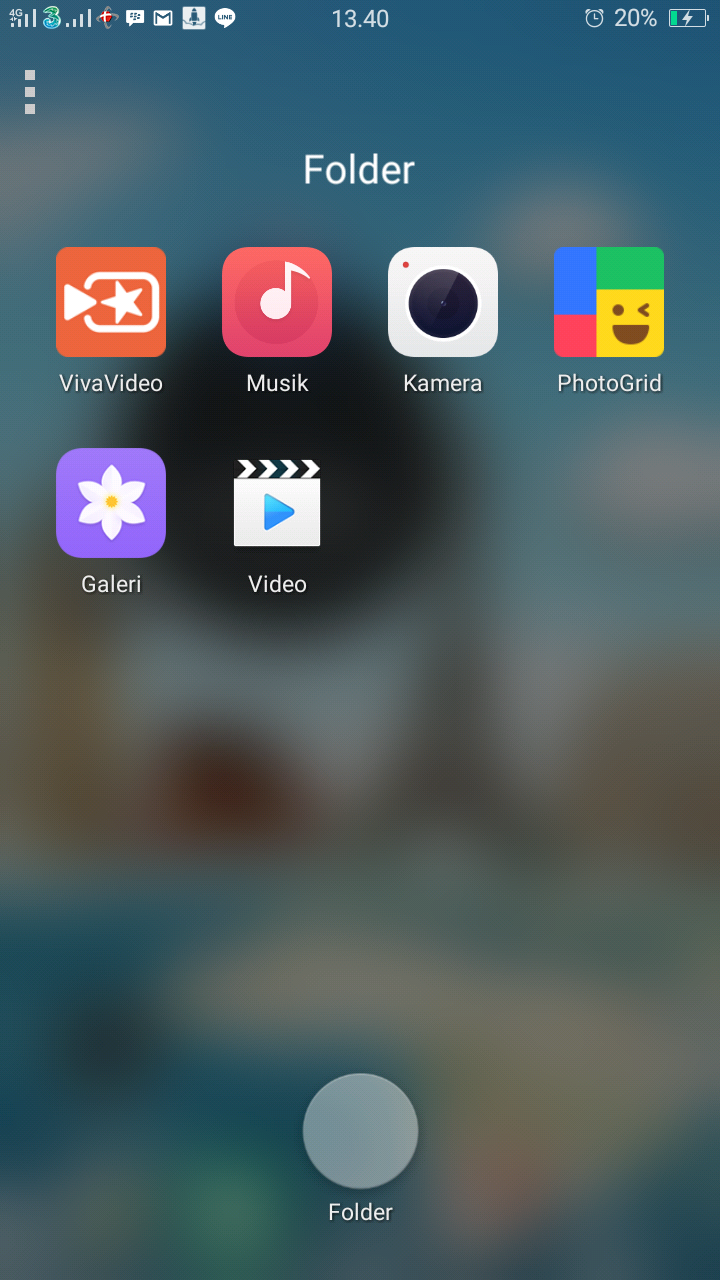This screenshot has height=1280, width=720.
Task: Tap the Folder title to rename it
Action: tap(359, 170)
